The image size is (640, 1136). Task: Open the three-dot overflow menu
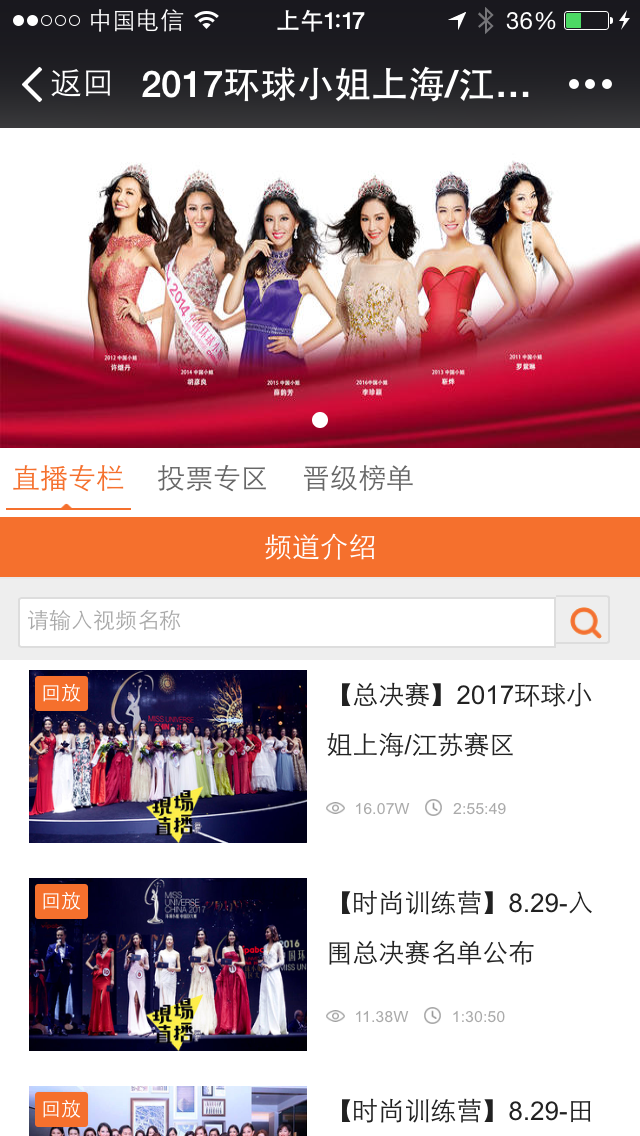[x=590, y=84]
